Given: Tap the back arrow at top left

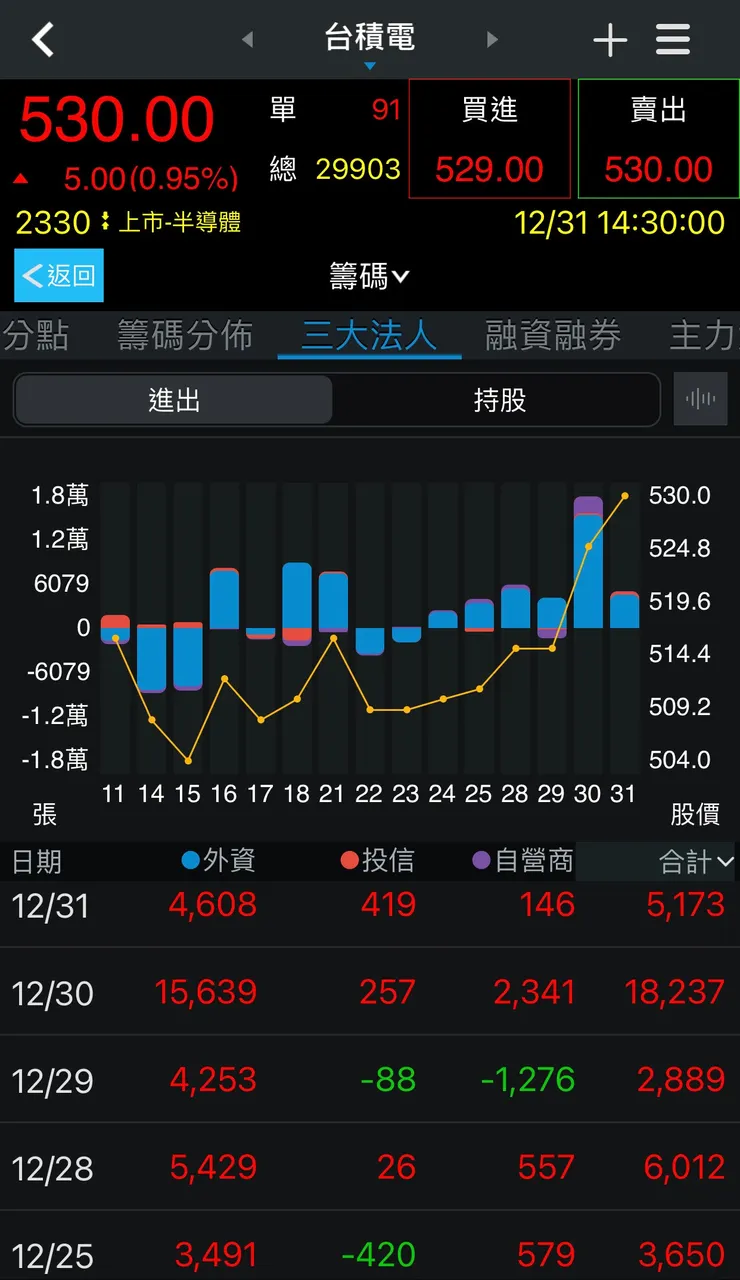Looking at the screenshot, I should (x=42, y=39).
